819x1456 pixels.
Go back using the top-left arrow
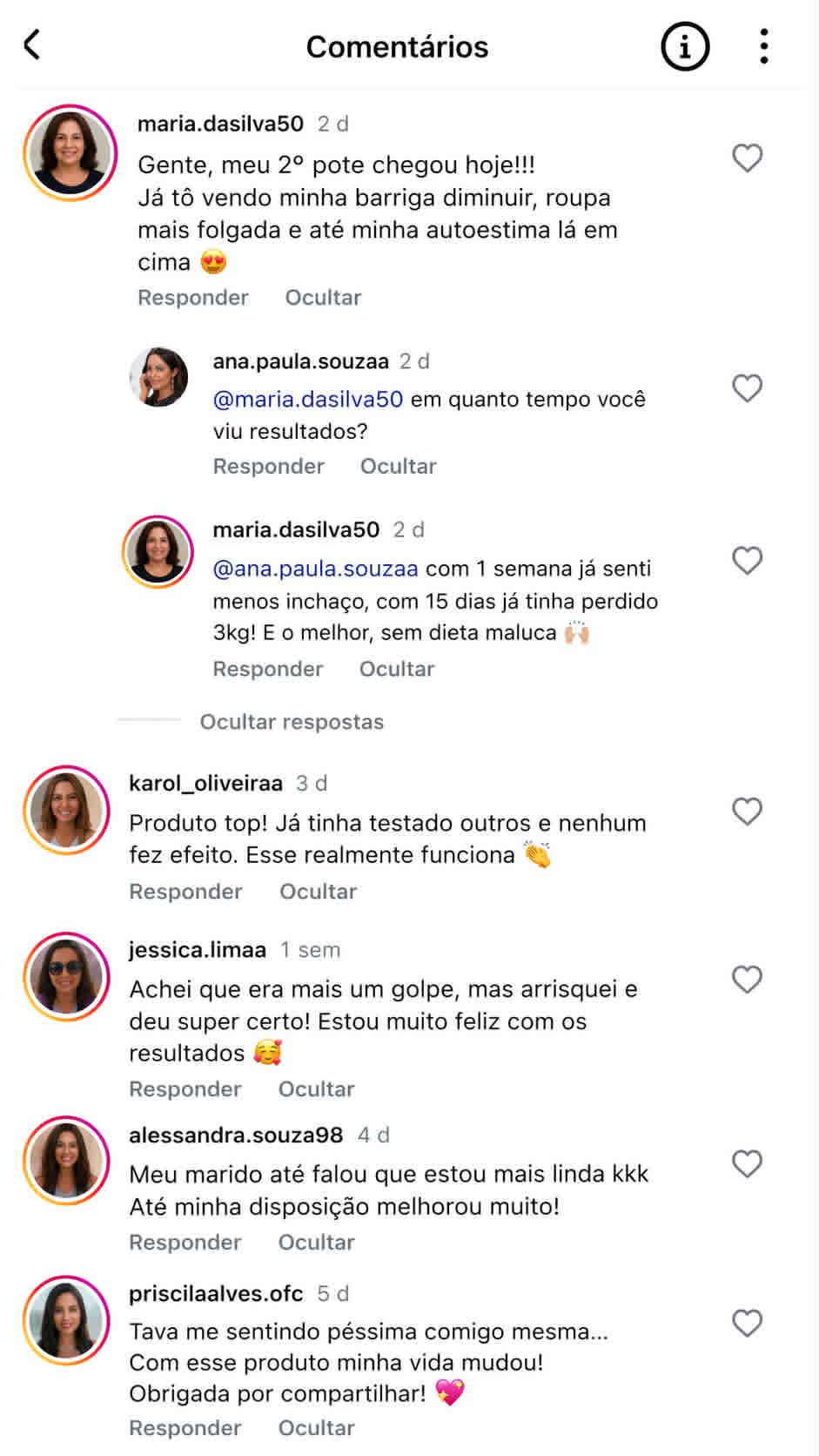32,45
